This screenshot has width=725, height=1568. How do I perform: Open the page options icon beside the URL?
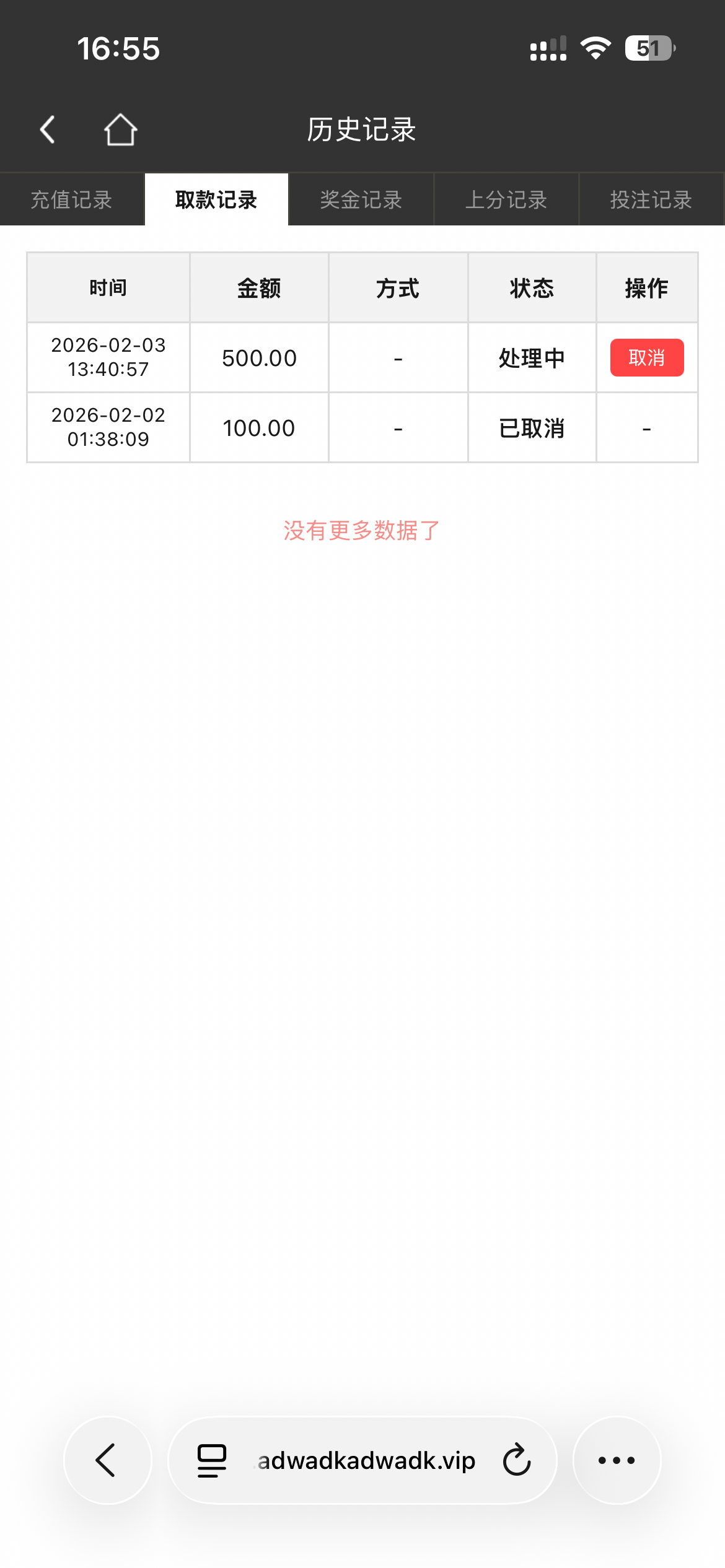tap(212, 1460)
